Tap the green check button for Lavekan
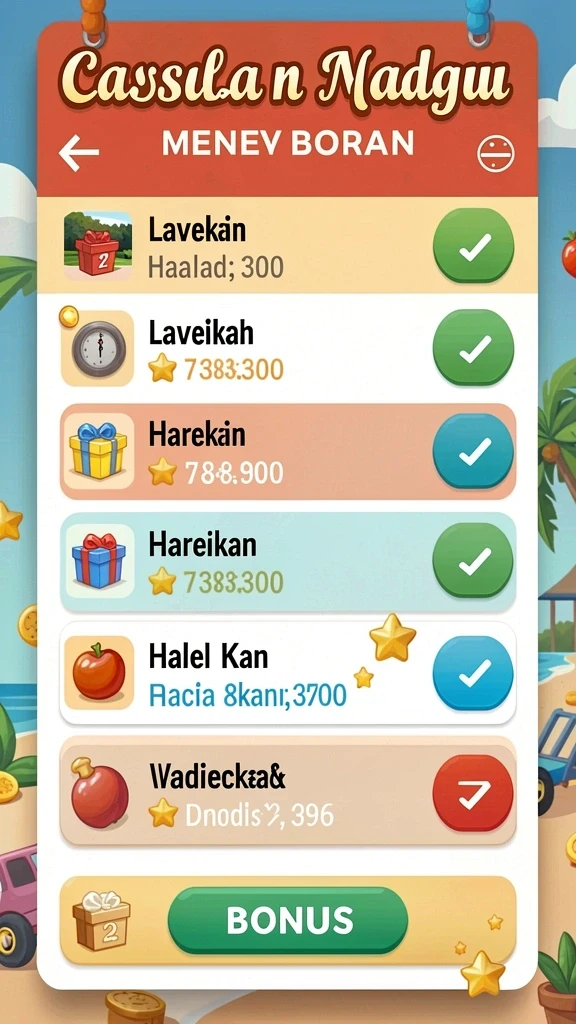Viewport: 576px width, 1024px height. 473,247
